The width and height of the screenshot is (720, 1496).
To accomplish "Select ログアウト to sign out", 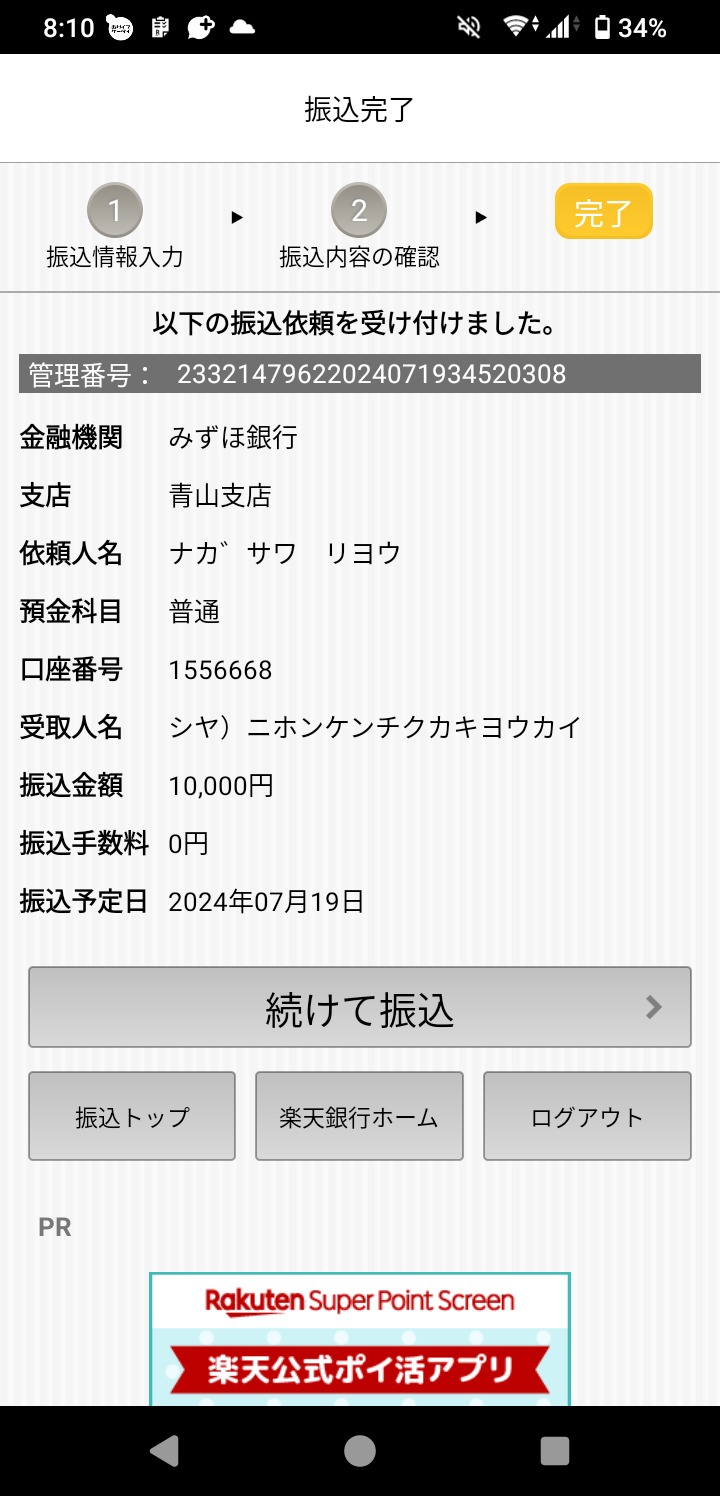I will [x=588, y=1116].
